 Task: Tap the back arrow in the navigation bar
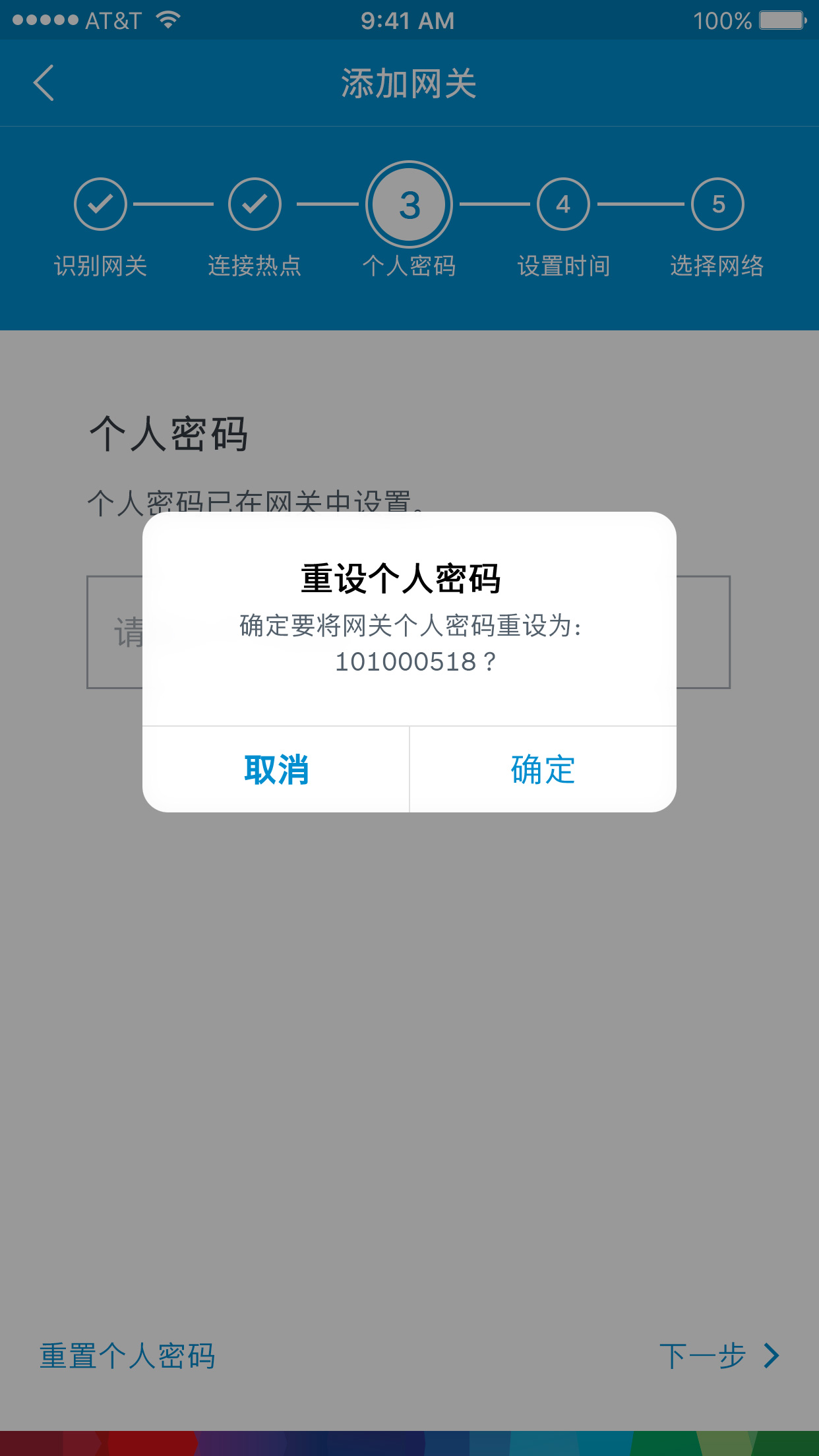point(44,83)
